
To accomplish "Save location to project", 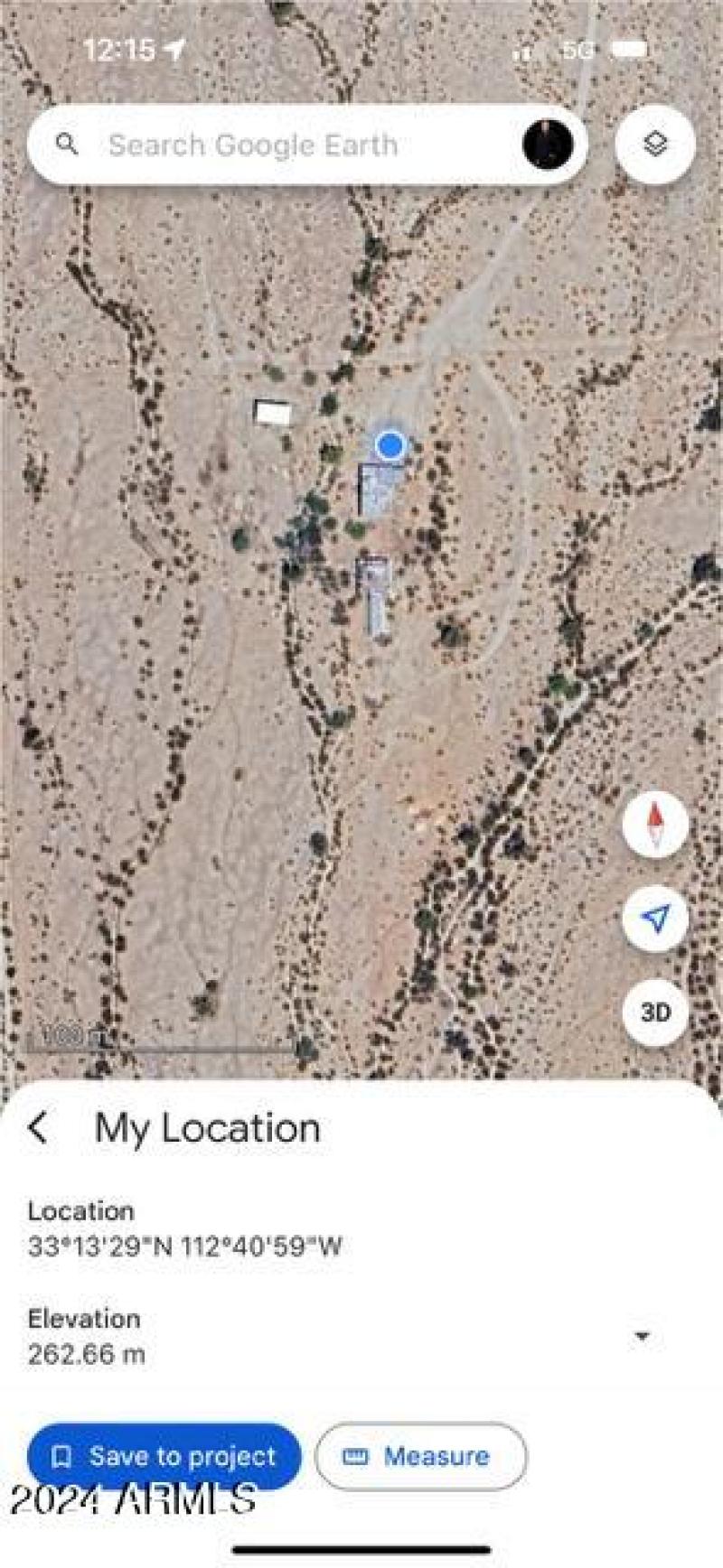I will pyautogui.click(x=164, y=1456).
